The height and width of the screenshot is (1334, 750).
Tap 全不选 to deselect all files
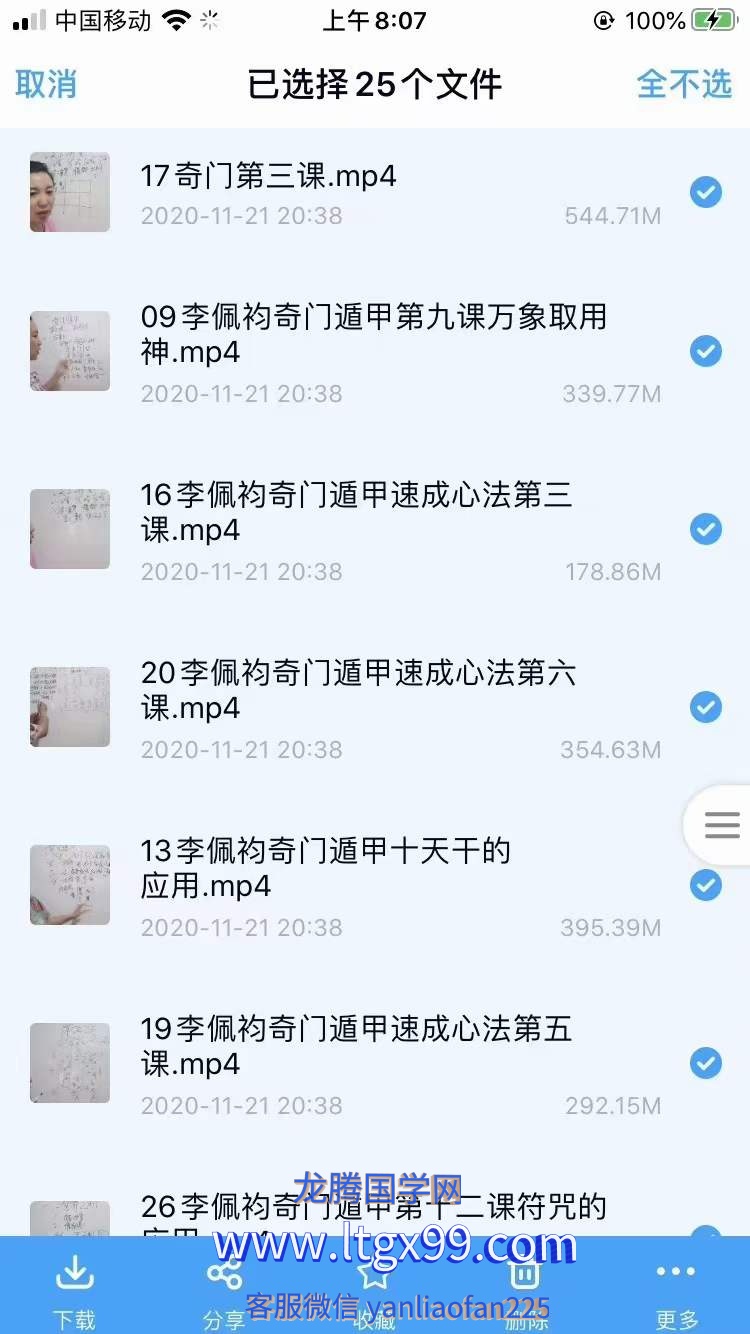click(x=684, y=85)
